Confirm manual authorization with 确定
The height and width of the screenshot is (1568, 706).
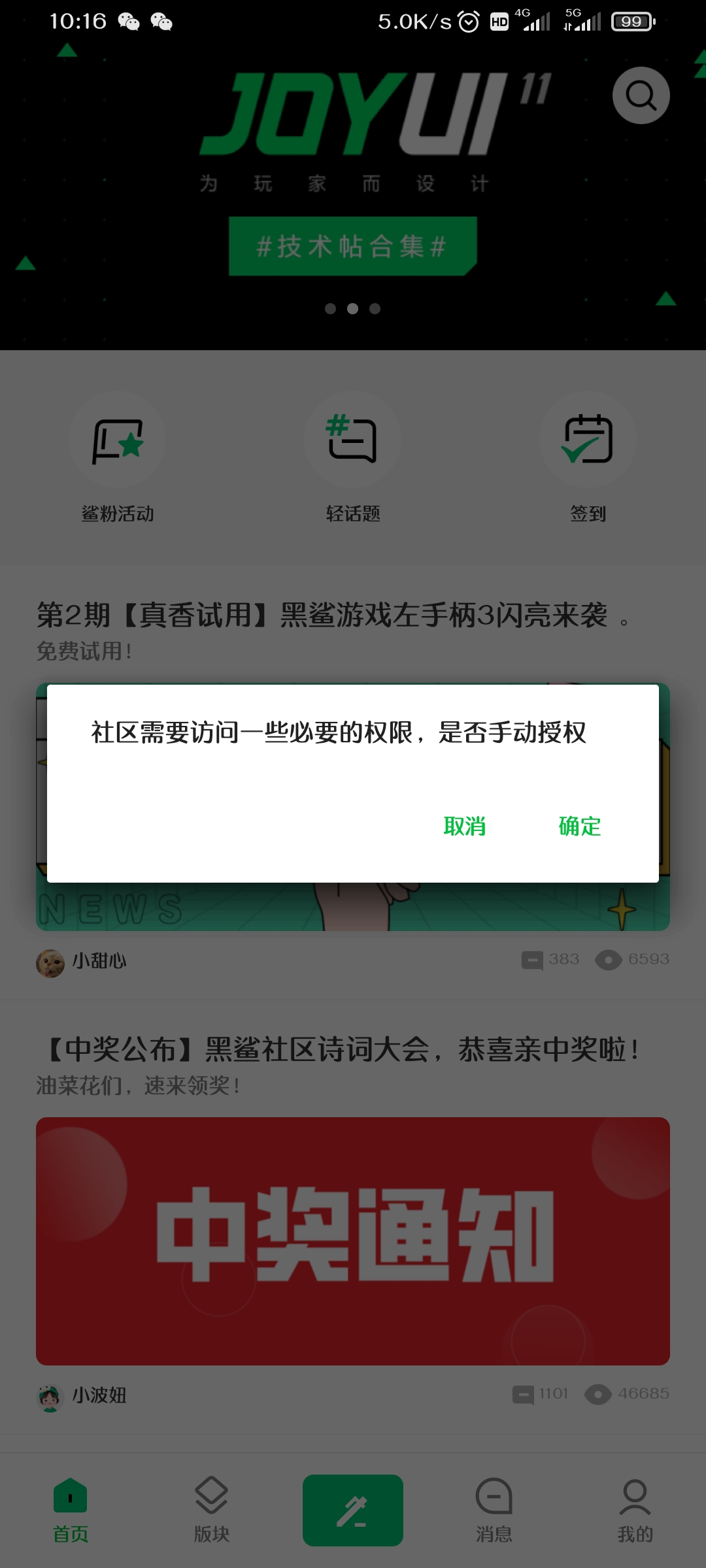pos(579,826)
